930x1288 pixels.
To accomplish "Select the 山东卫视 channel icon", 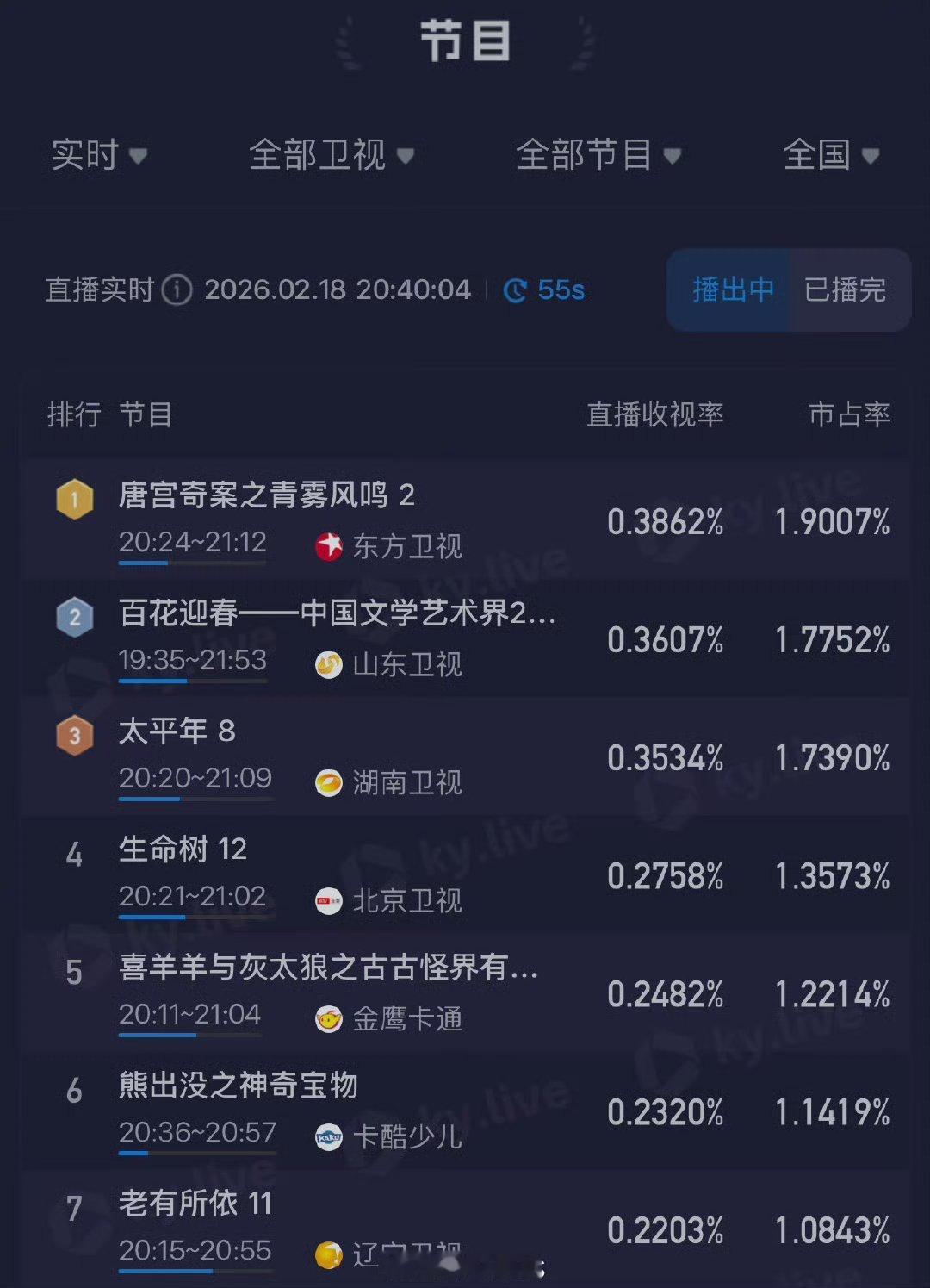I will tap(329, 665).
